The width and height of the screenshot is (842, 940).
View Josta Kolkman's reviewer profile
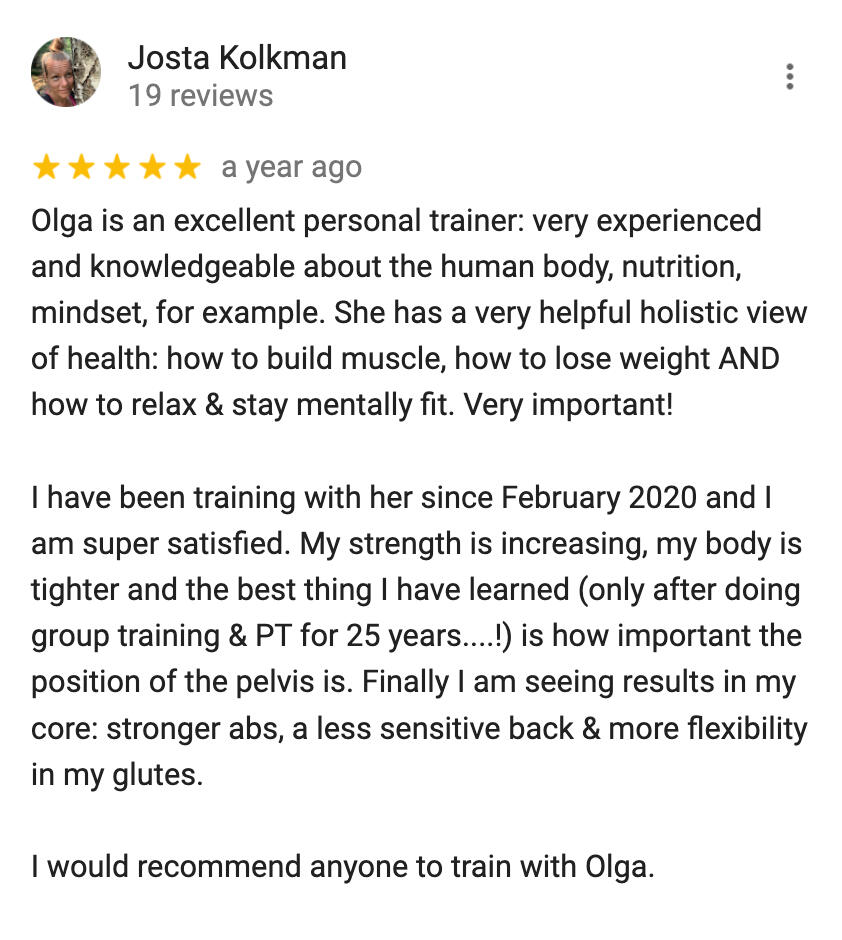[236, 58]
